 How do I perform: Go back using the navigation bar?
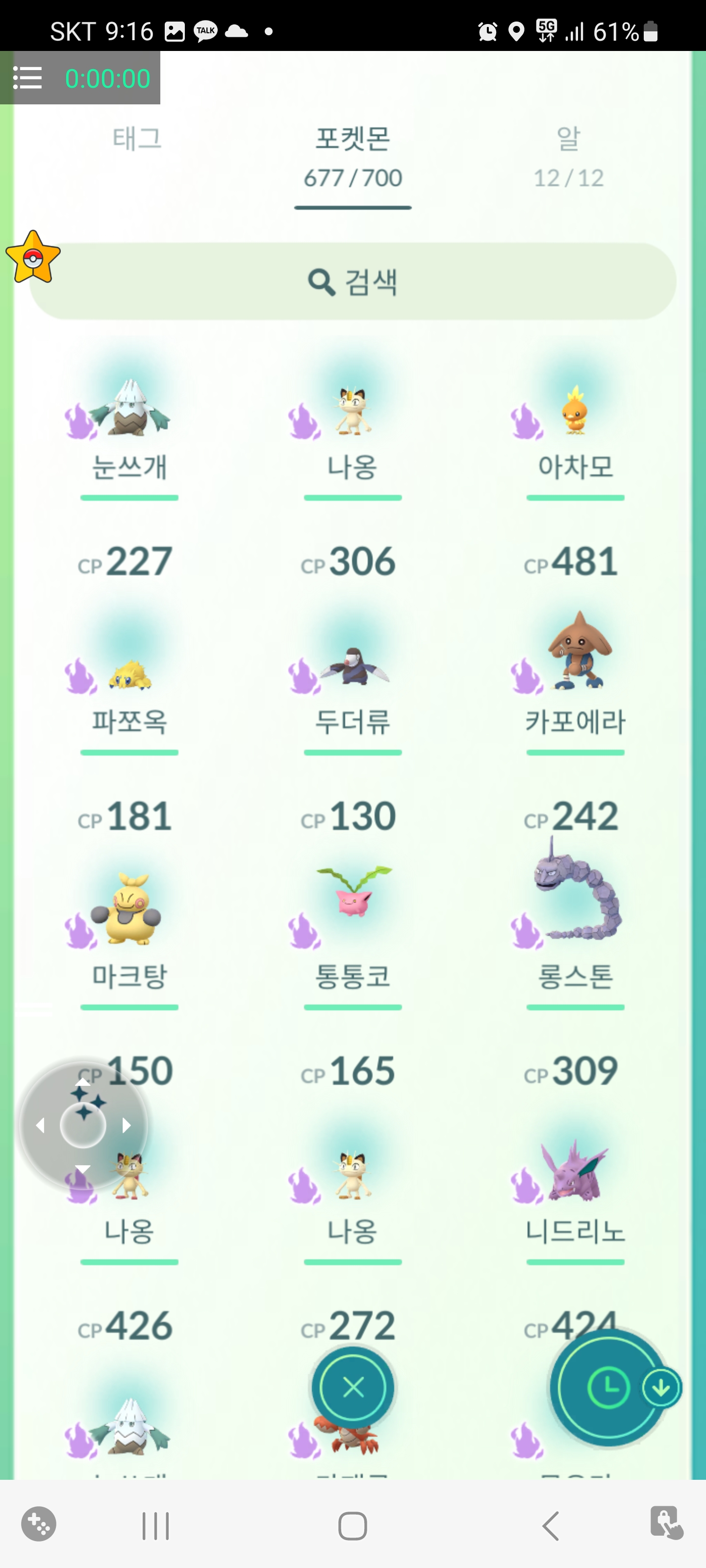(551, 1525)
